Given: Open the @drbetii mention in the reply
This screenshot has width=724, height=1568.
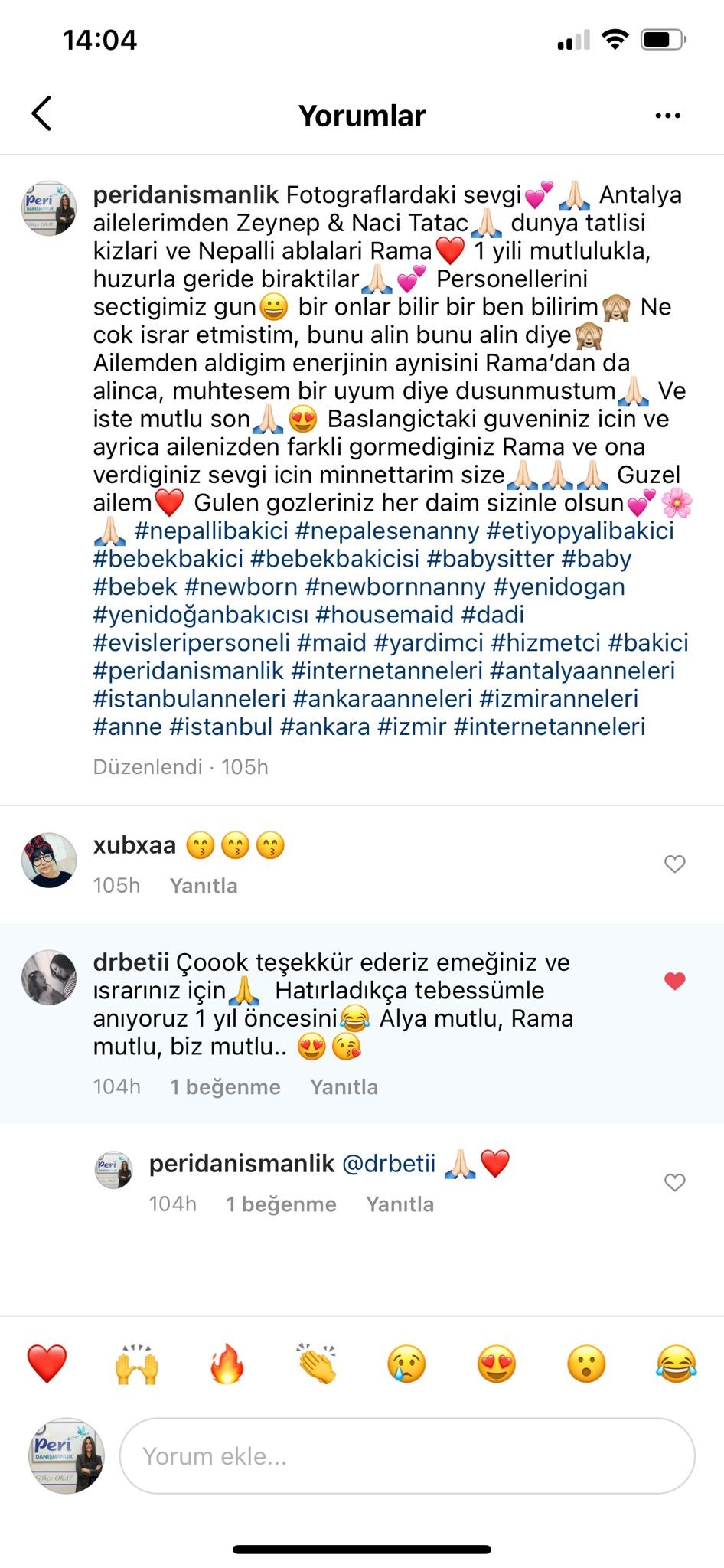Looking at the screenshot, I should click(389, 1164).
